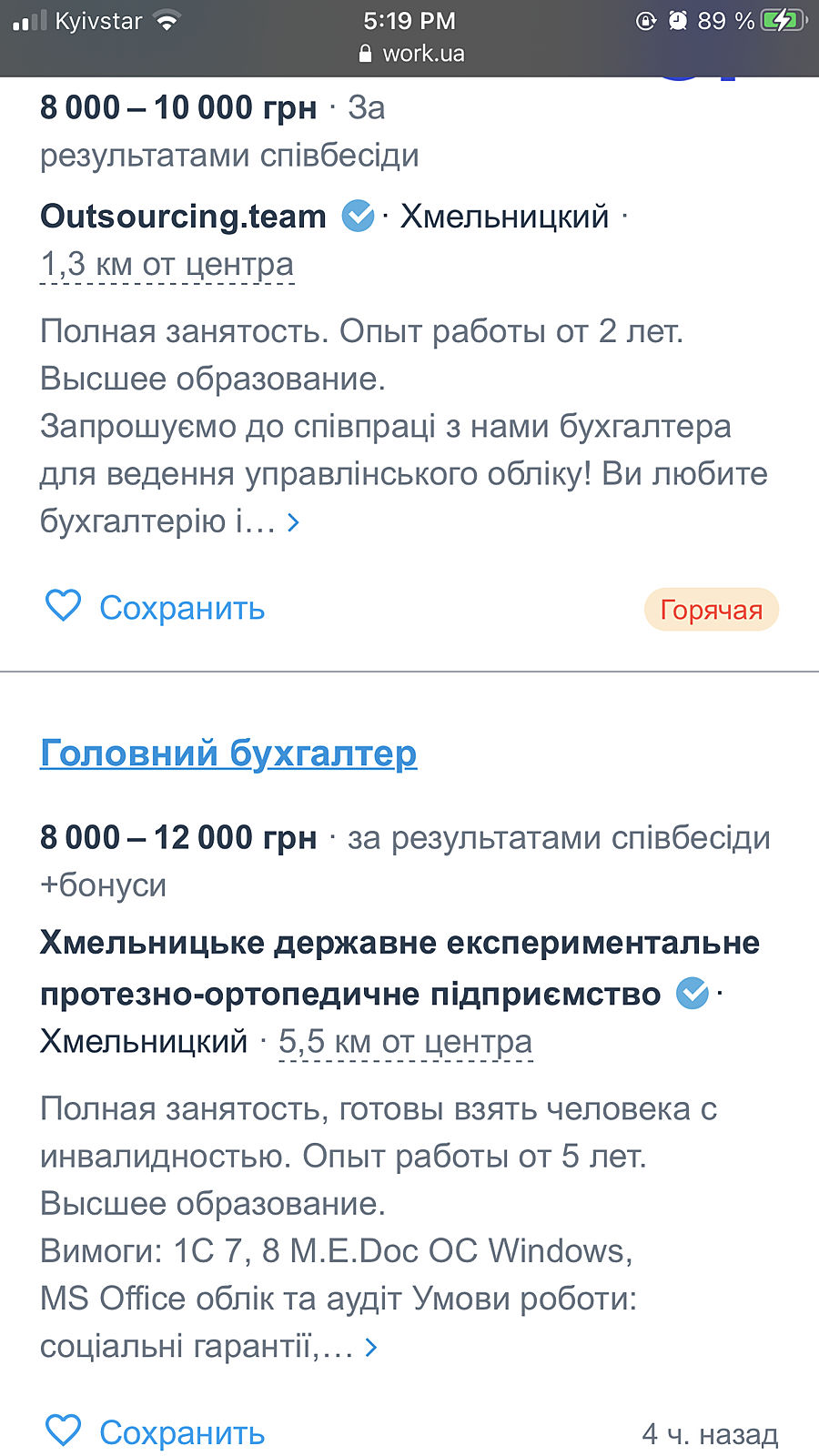Open the Головний бухгалтер job listing
819x1456 pixels.
[x=228, y=753]
